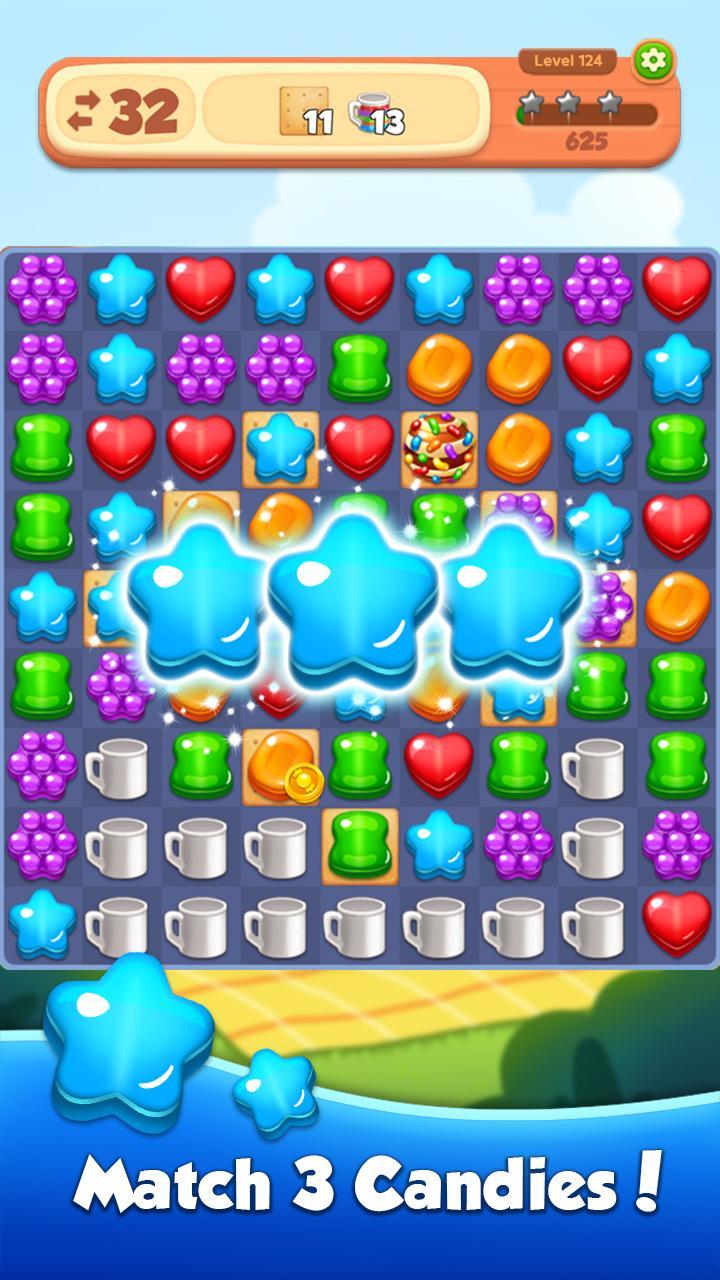Open the green settings gear
The width and height of the screenshot is (720, 1280).
tap(654, 60)
